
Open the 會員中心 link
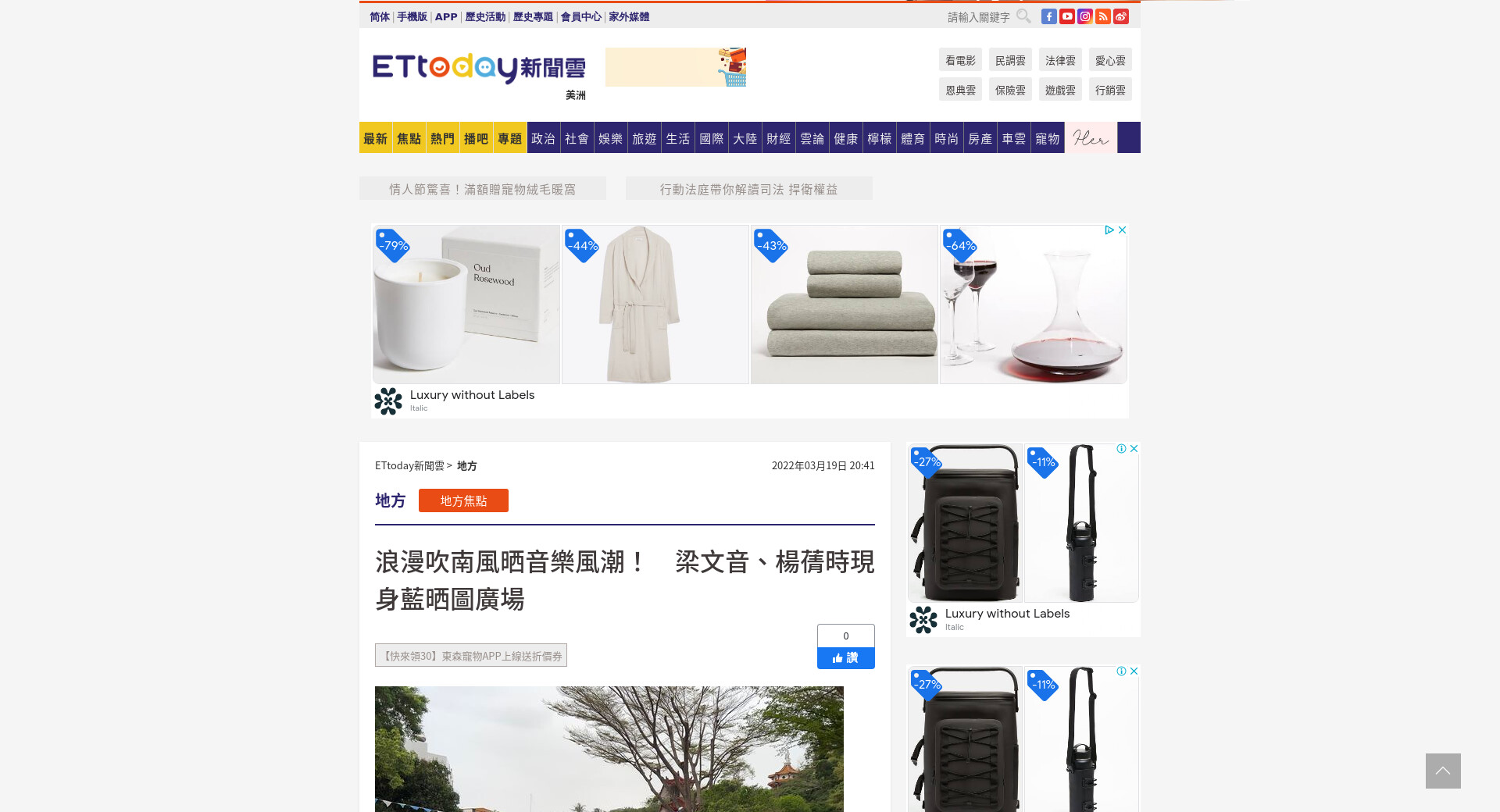(580, 16)
